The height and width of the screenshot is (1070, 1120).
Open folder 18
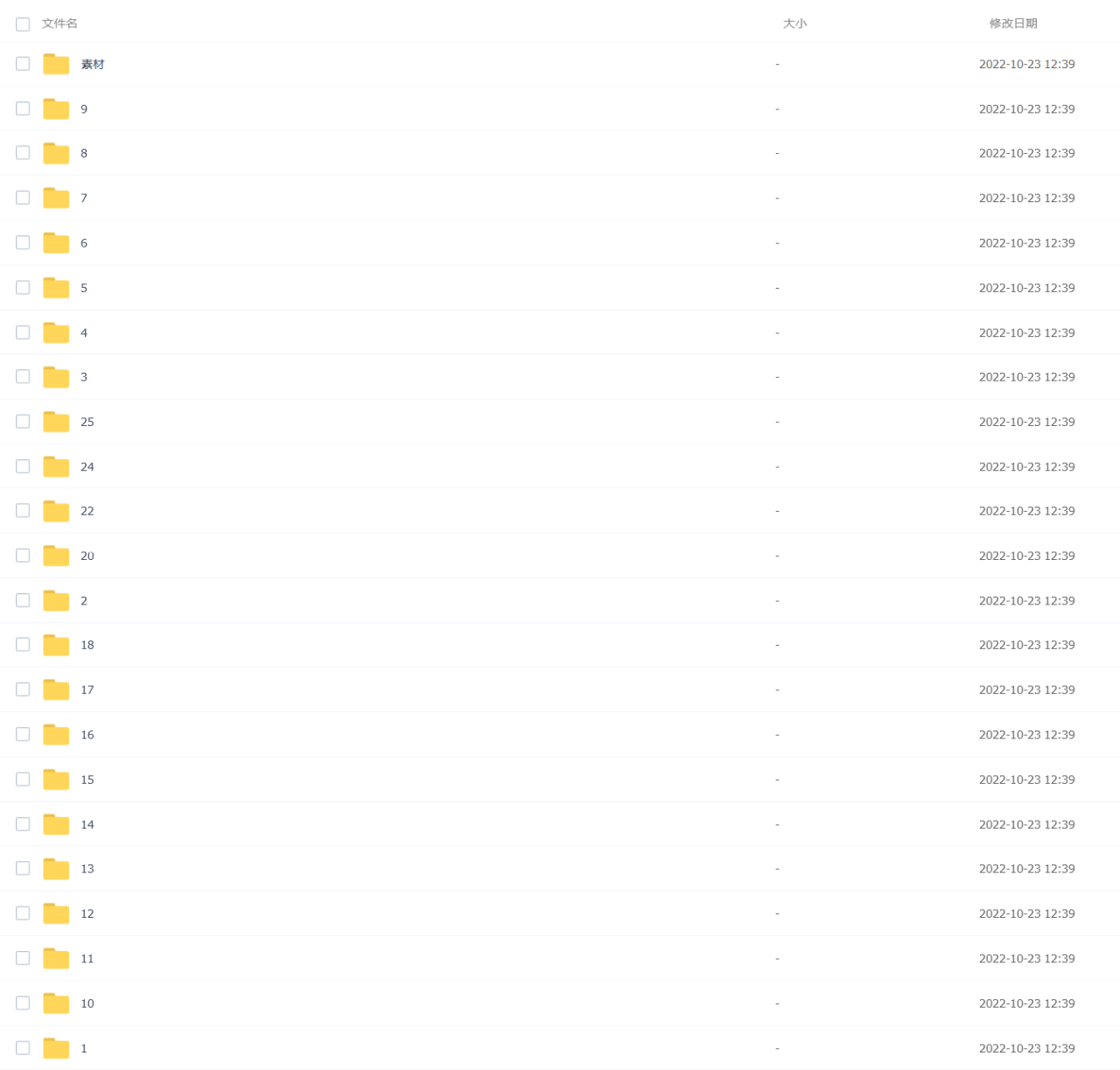pos(87,645)
